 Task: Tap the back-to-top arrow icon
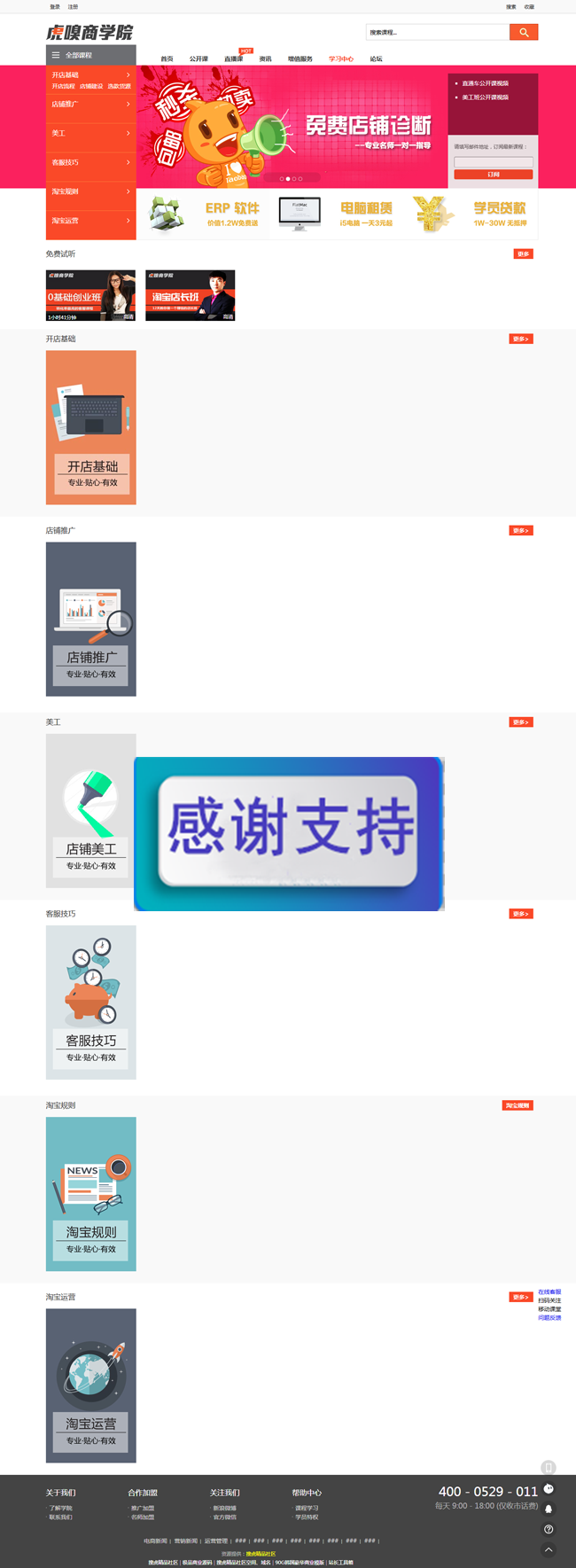549,1549
